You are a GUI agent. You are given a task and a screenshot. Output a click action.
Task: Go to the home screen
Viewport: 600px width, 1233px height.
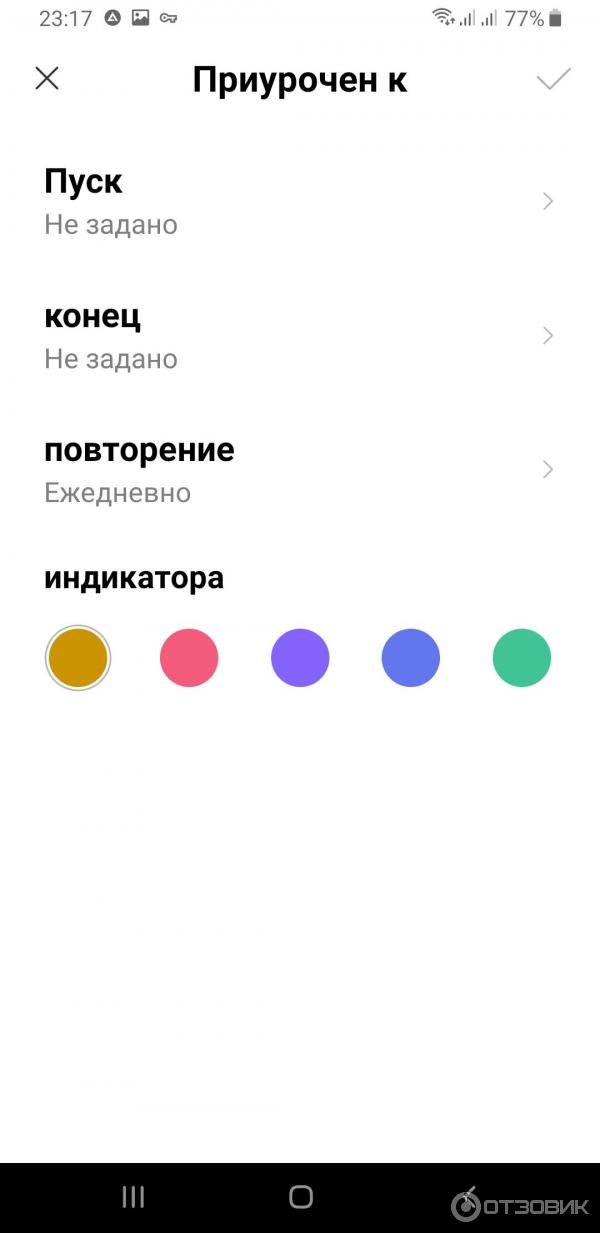coord(300,1197)
